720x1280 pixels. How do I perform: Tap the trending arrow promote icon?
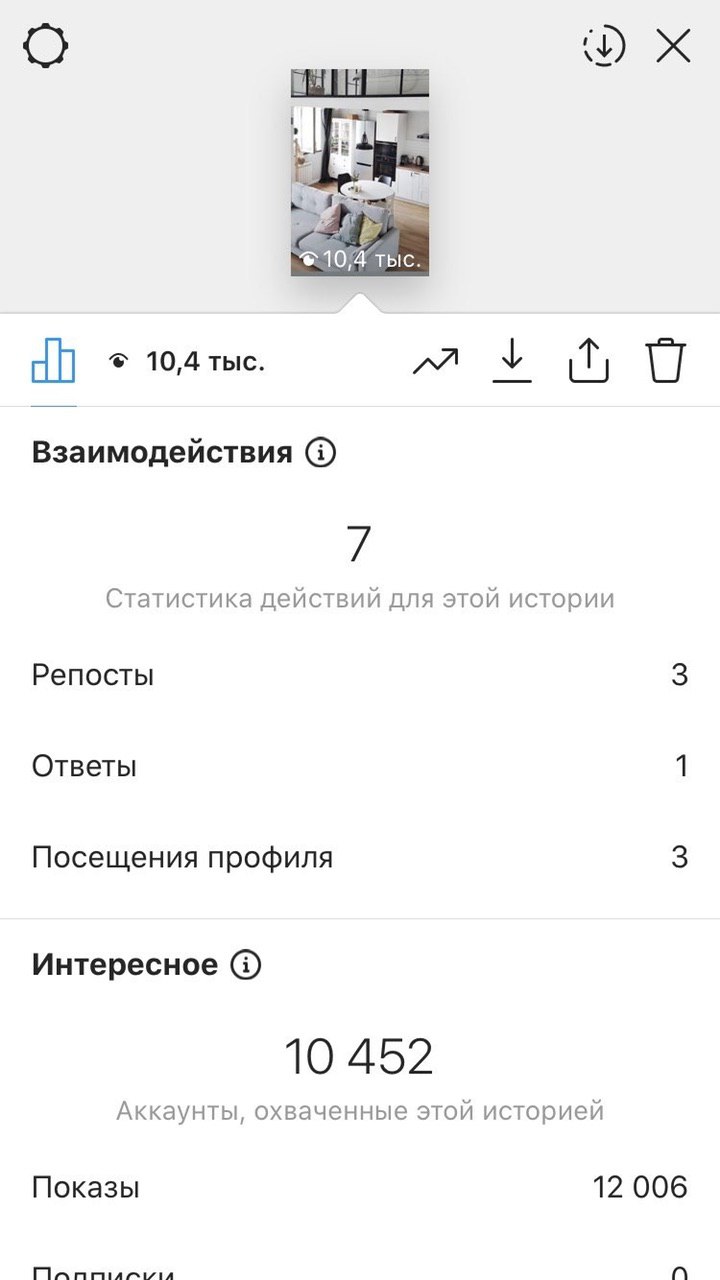[435, 361]
